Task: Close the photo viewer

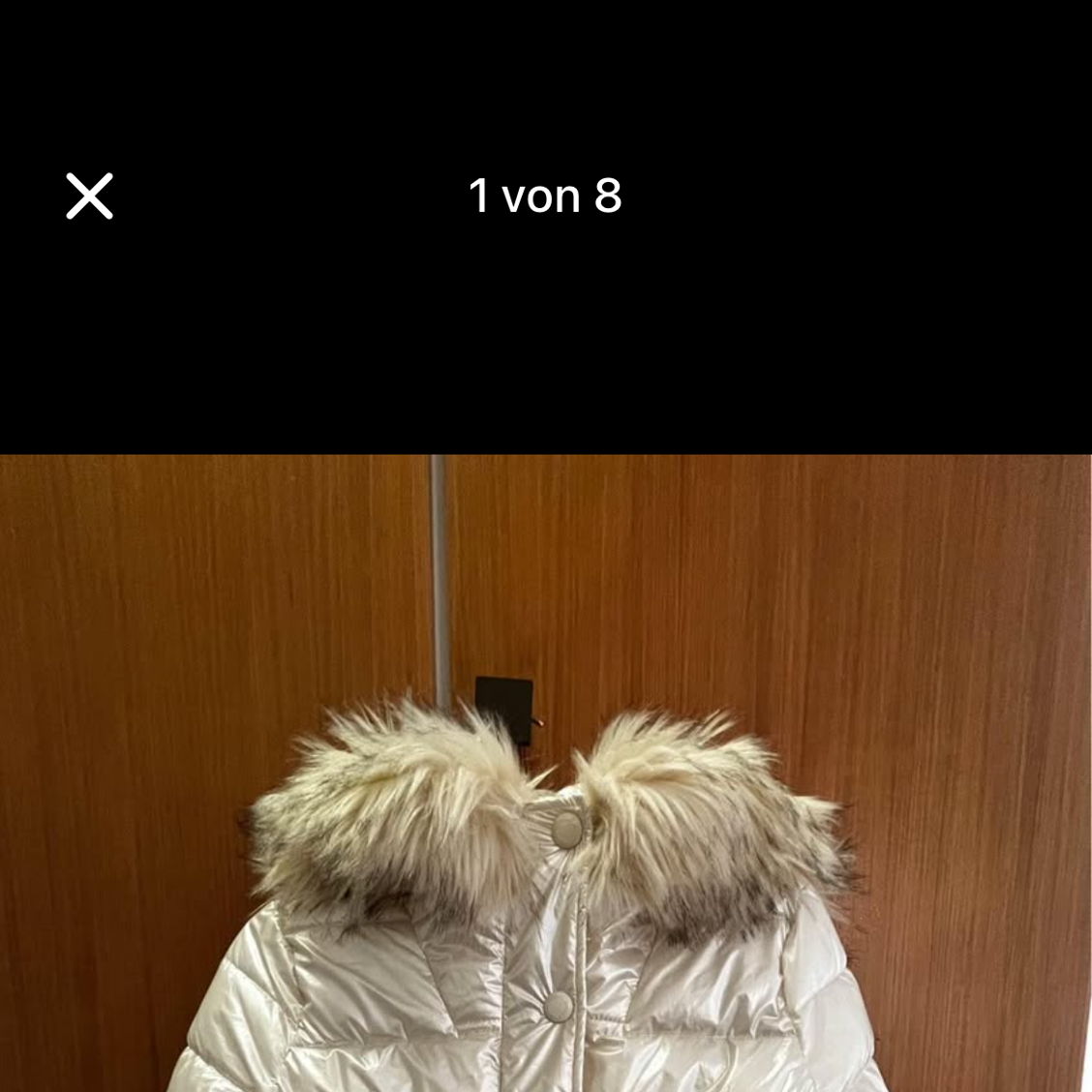Action: (89, 197)
